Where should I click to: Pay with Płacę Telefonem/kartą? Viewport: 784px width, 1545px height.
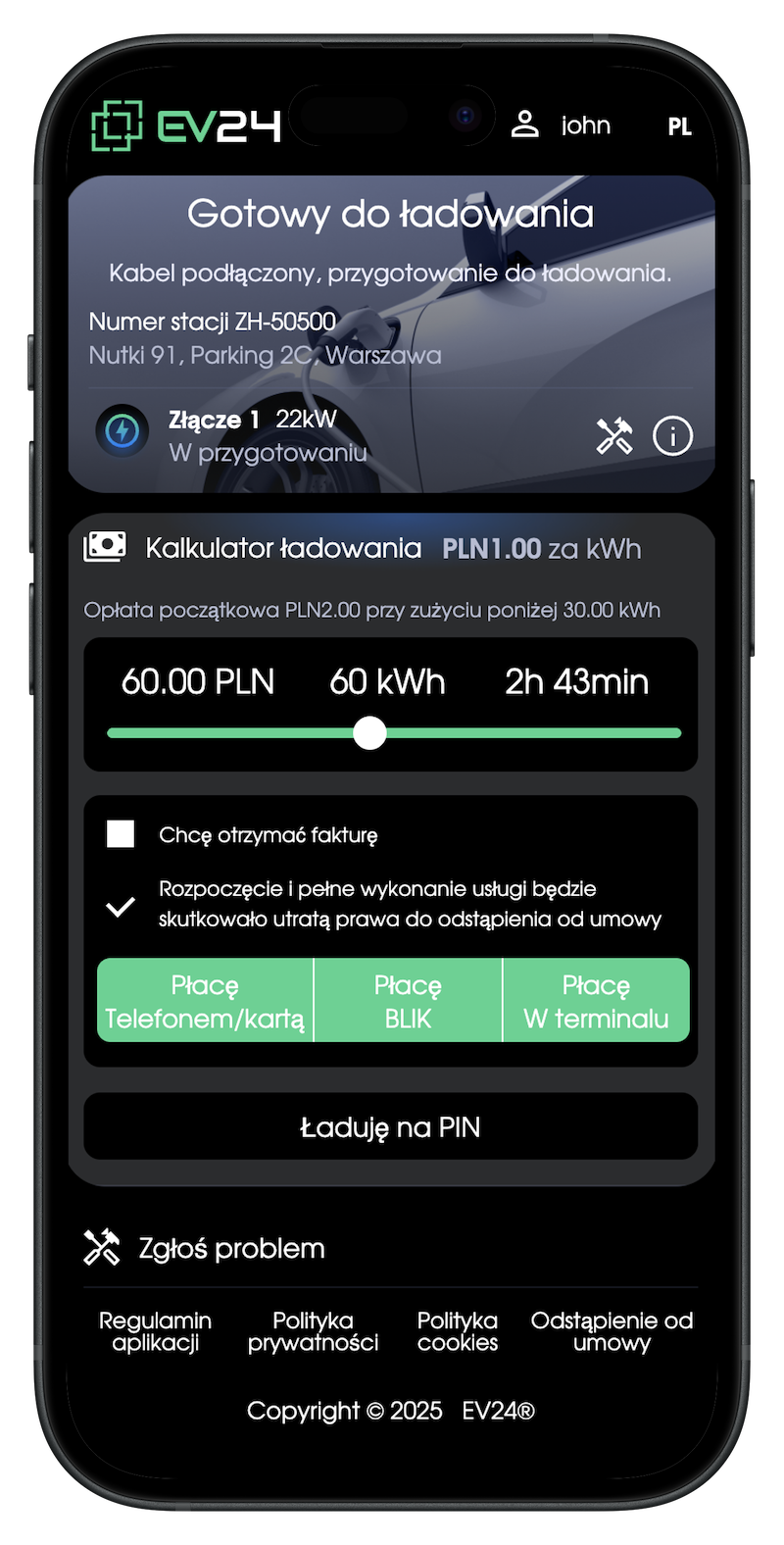click(x=205, y=1001)
